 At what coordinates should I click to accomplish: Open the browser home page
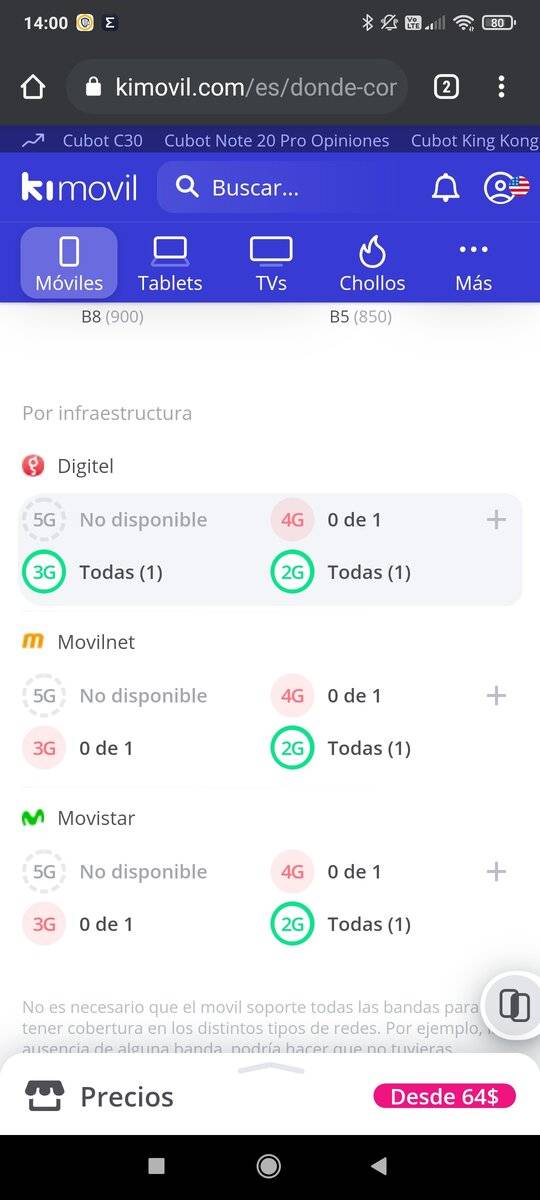33,87
